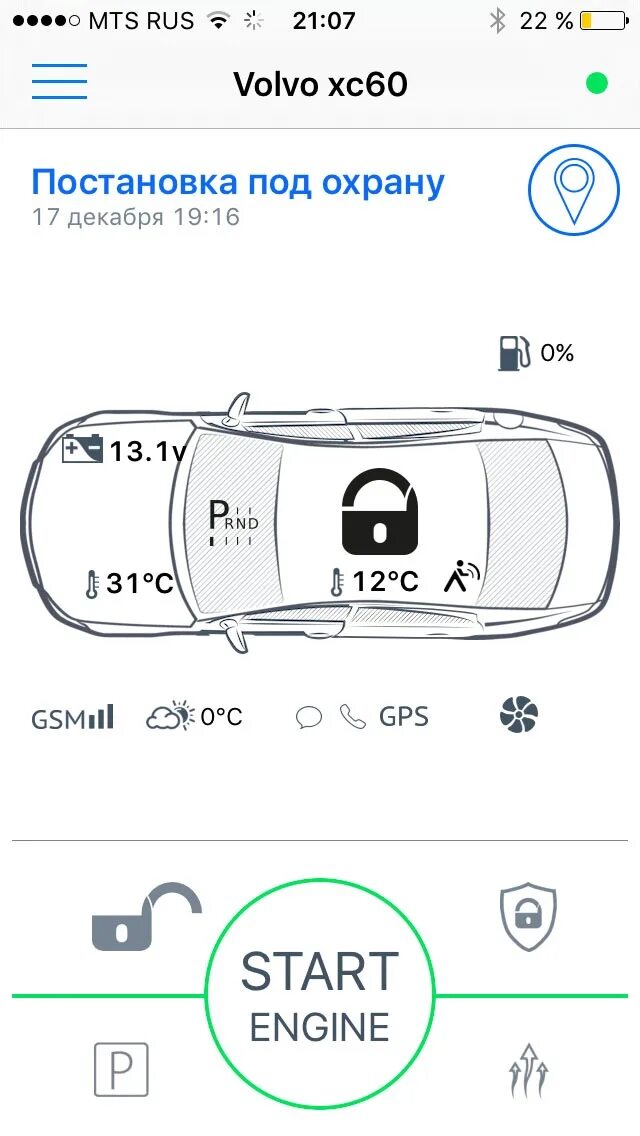Tap the parking P icon
The image size is (640, 1136).
pos(120,1069)
